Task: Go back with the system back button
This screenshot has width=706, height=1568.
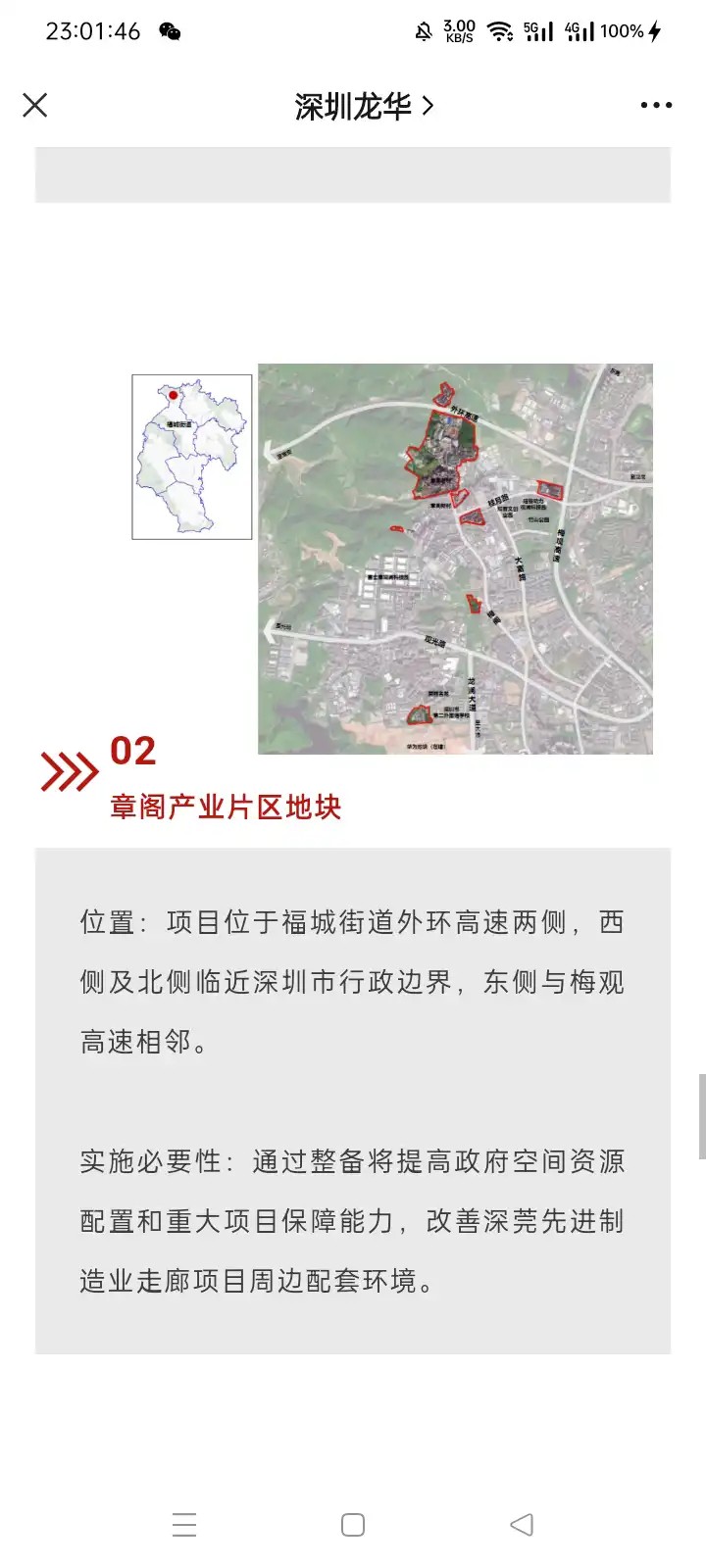Action: (522, 1524)
